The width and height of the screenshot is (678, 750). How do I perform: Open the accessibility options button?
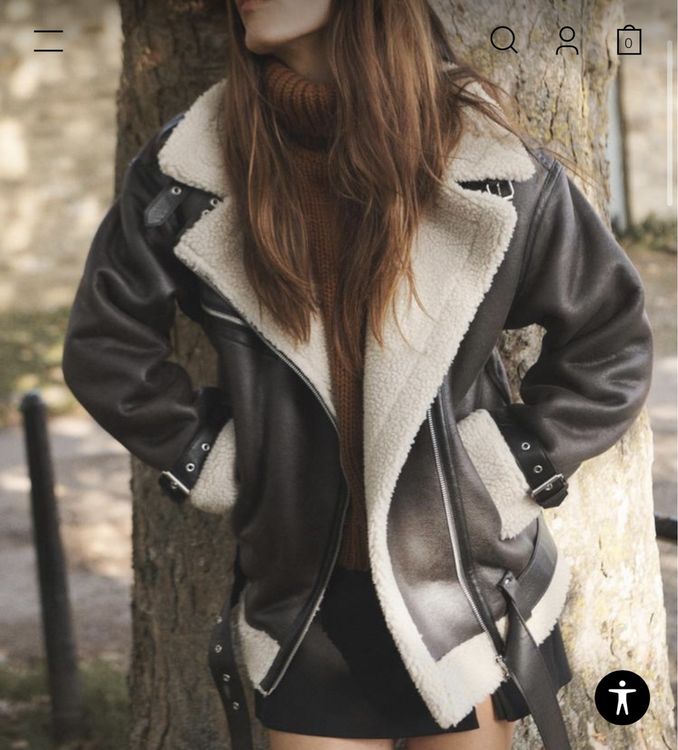click(x=622, y=697)
